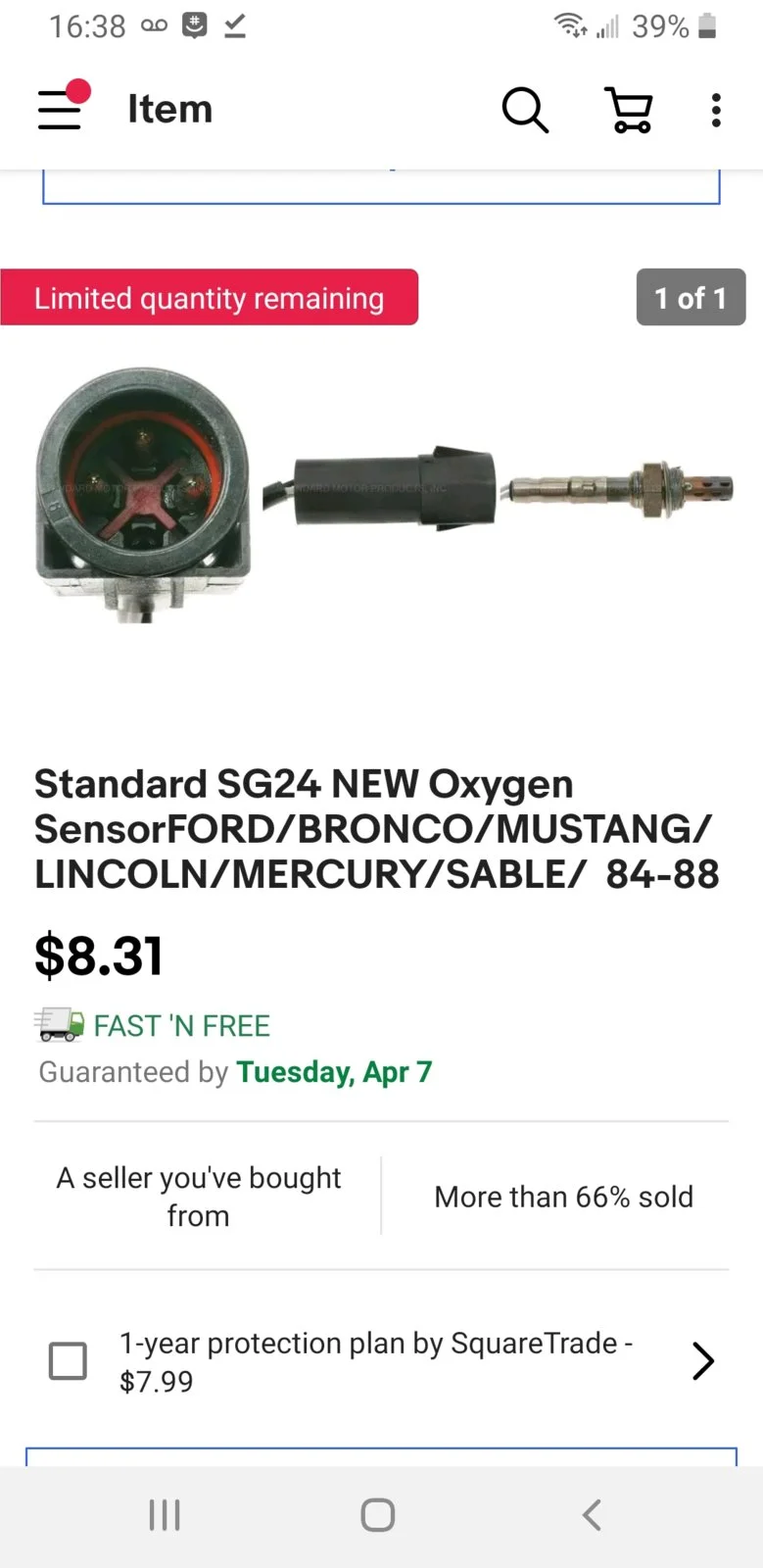
Task: Open the three-dot overflow menu
Action: click(x=716, y=110)
